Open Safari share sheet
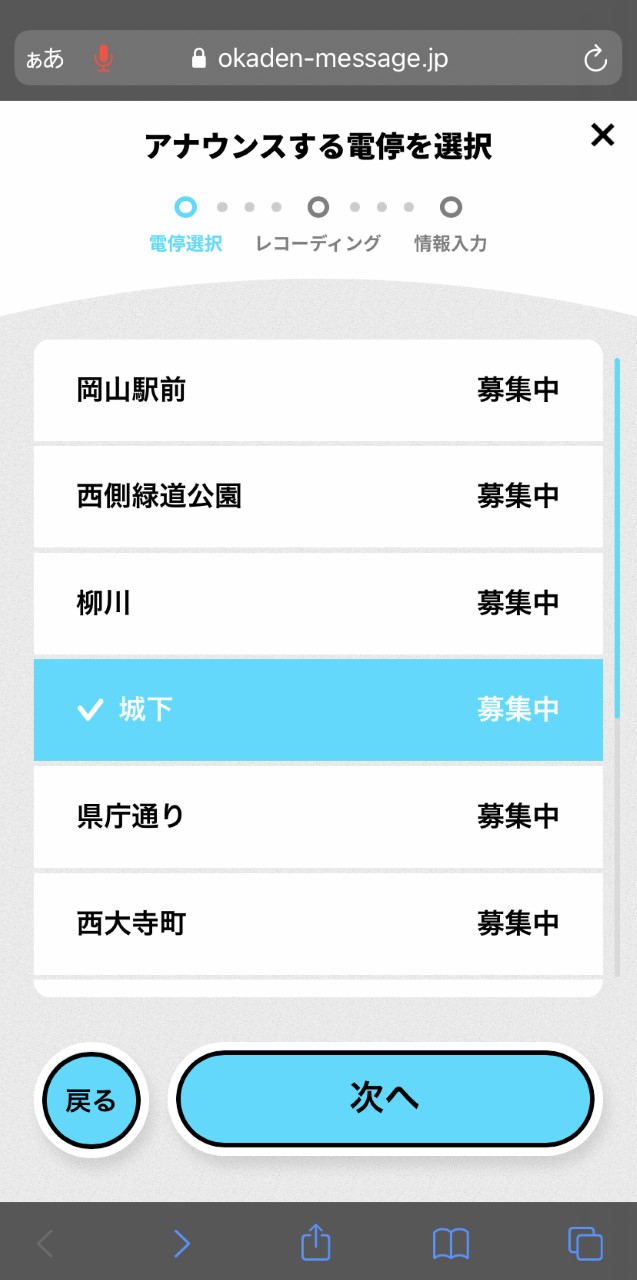Image resolution: width=637 pixels, height=1280 pixels. (316, 1243)
